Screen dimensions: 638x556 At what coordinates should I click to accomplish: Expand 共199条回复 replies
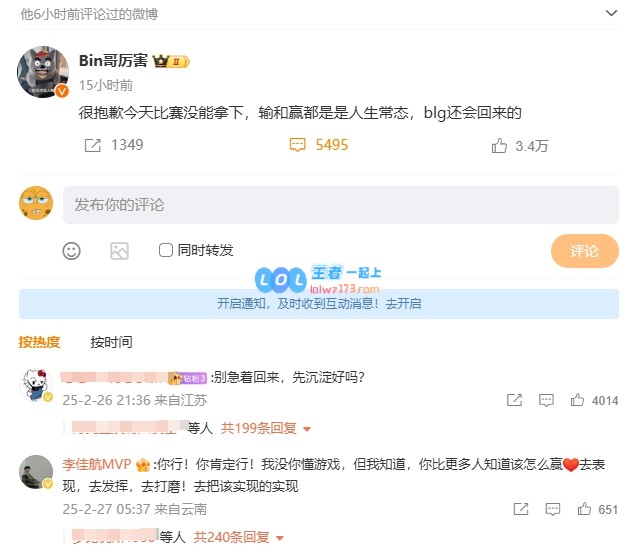coord(266,428)
